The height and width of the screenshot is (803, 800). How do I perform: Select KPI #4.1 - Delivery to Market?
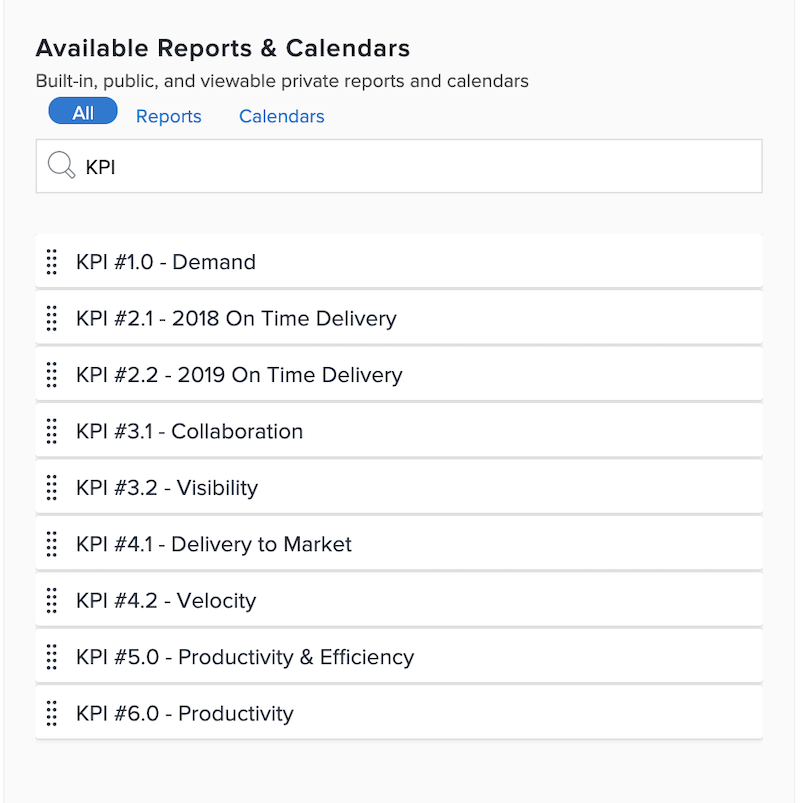click(214, 544)
